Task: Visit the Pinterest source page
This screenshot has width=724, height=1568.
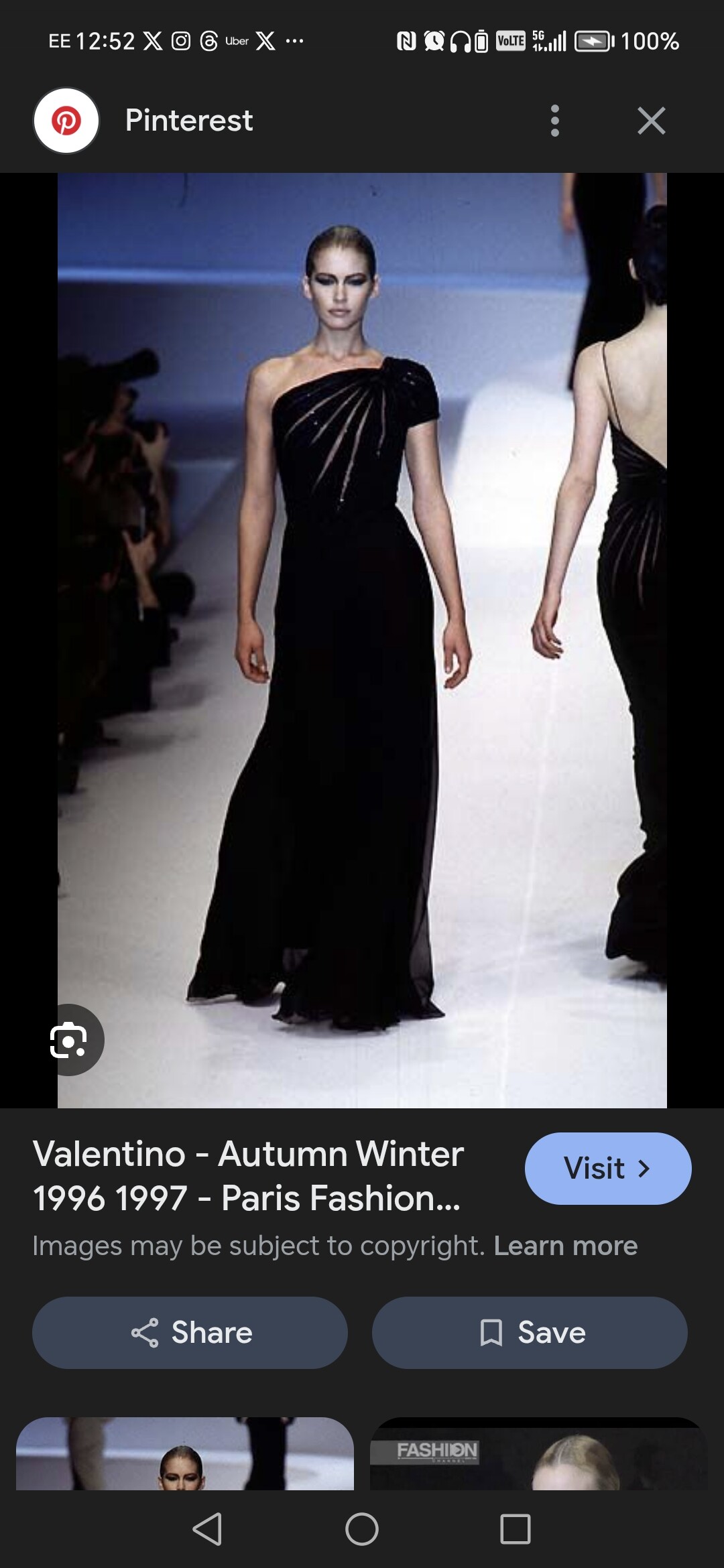Action: [x=607, y=1169]
